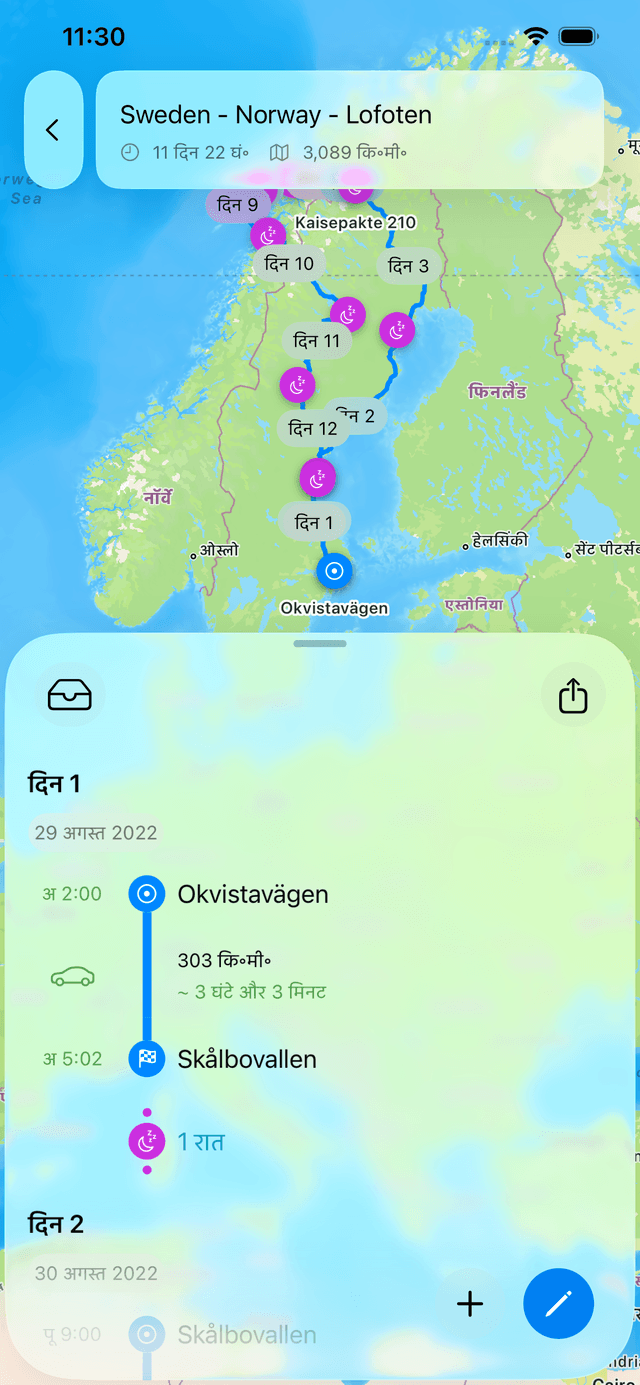Tap the Okvistavägen start pin on map

point(334,572)
